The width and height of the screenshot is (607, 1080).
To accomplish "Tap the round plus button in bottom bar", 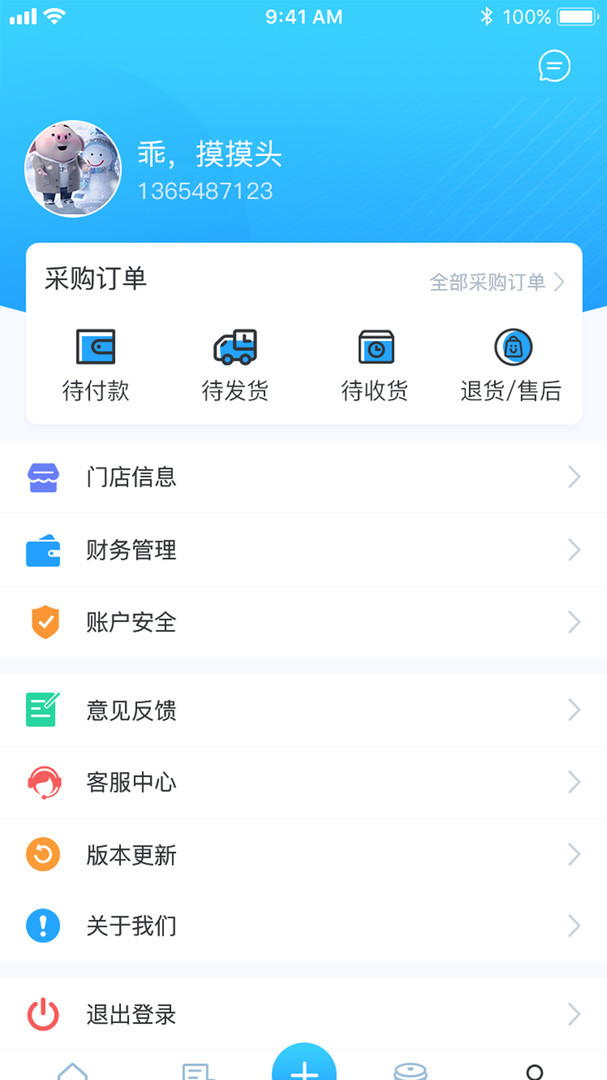I will pos(304,1065).
